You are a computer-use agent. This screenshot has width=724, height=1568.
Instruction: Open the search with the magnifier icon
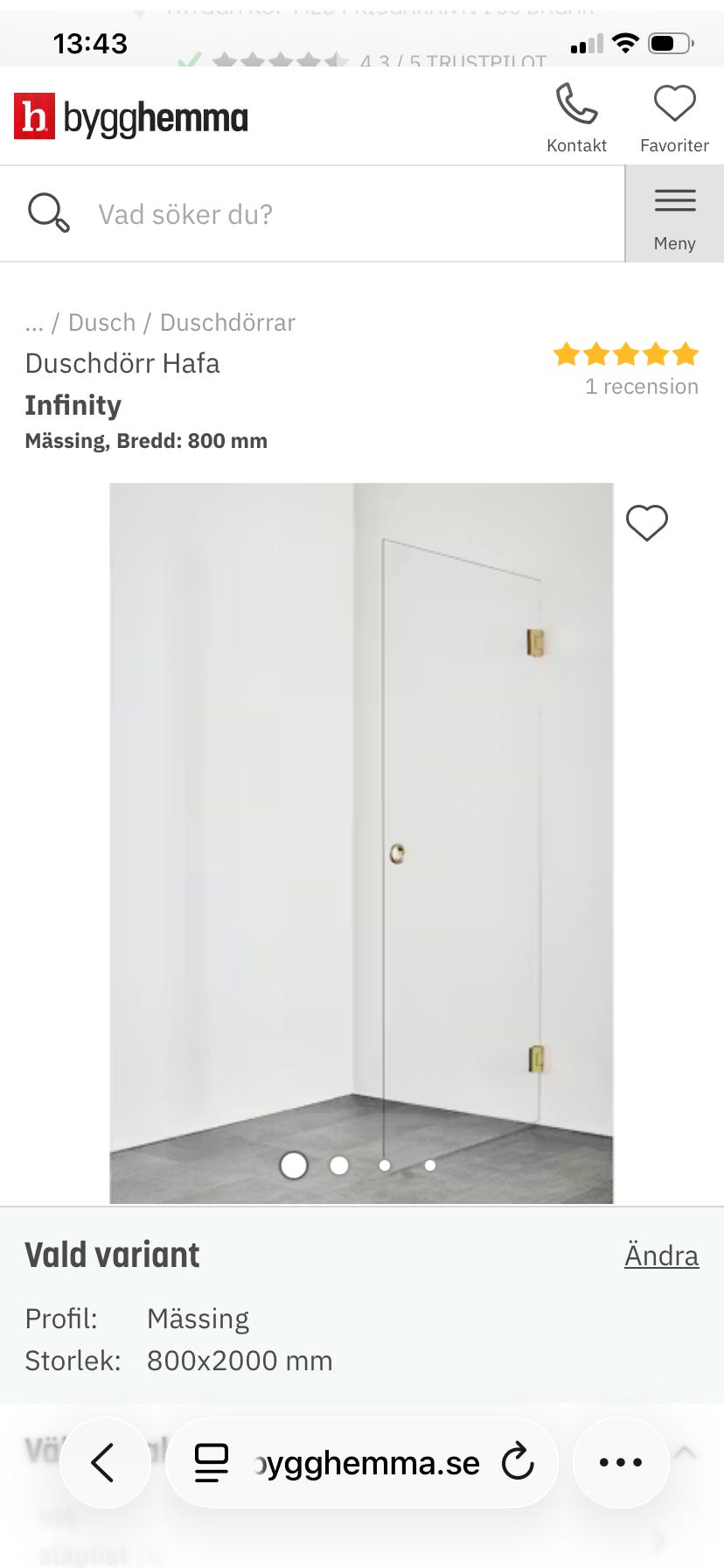click(47, 212)
